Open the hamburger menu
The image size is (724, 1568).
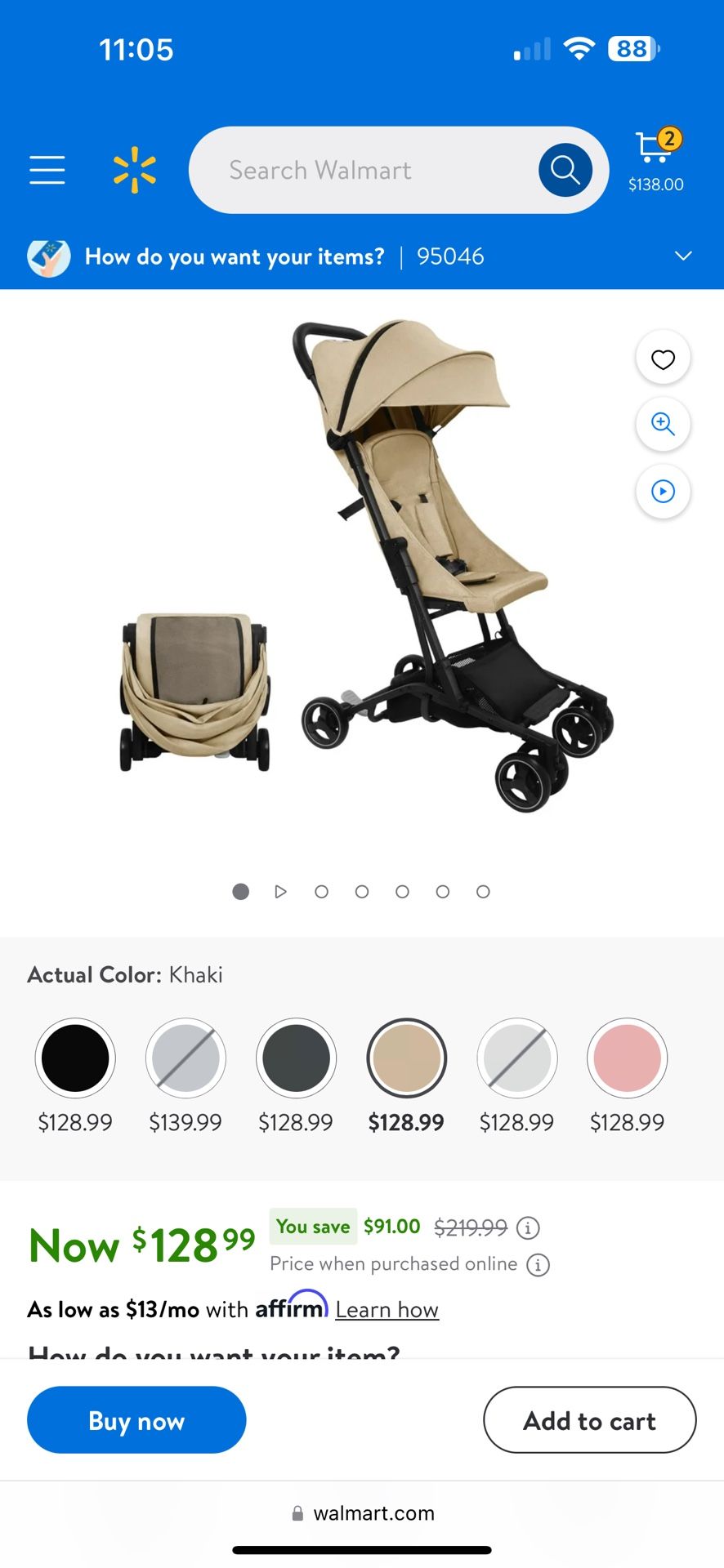(47, 170)
